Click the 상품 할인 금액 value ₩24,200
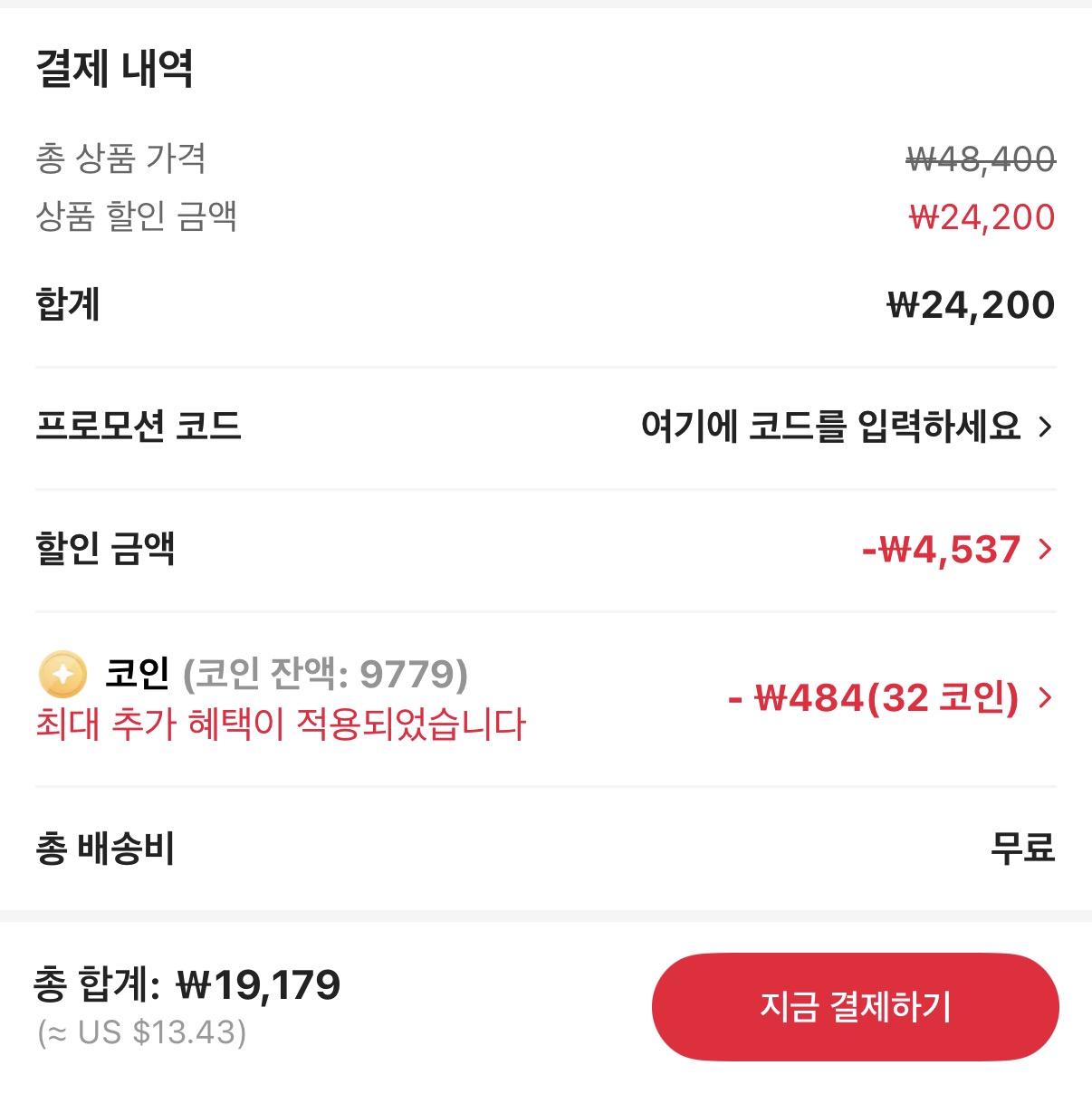The image size is (1092, 1094). (981, 216)
